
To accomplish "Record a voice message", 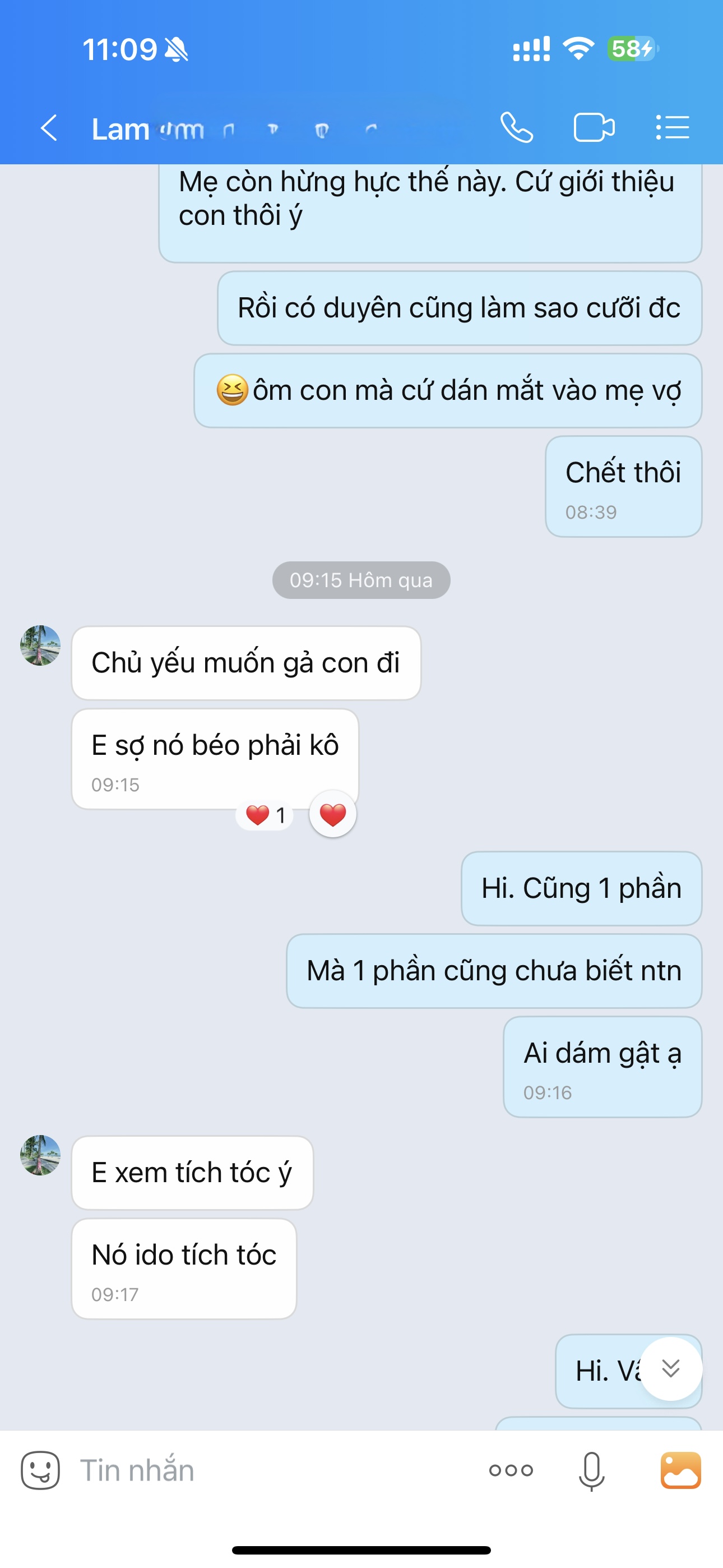I will click(x=591, y=1470).
